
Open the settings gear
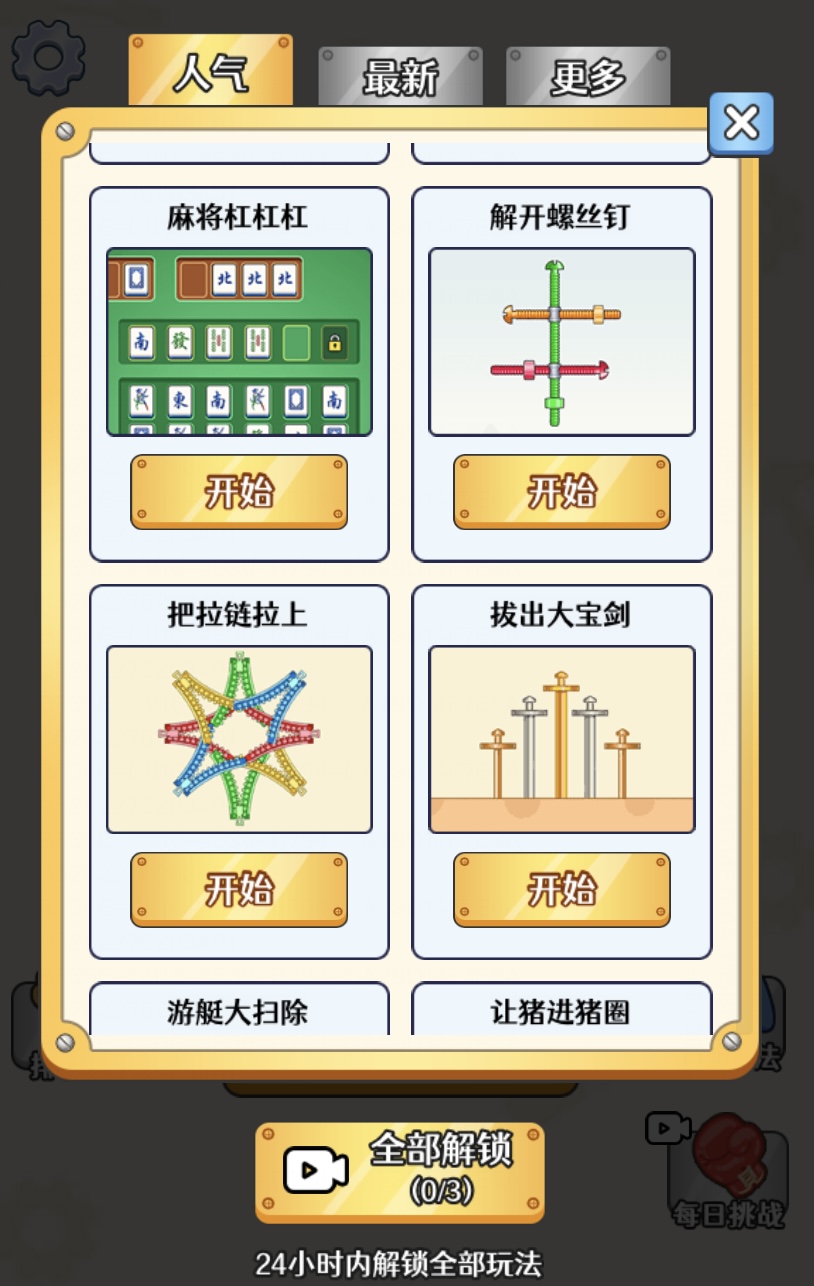coord(48,56)
